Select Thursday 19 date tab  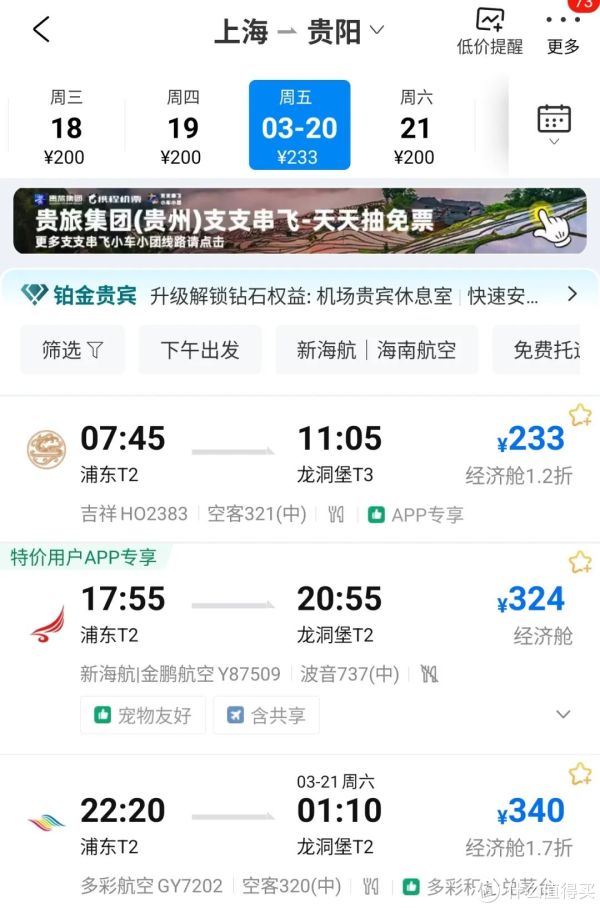coord(183,127)
